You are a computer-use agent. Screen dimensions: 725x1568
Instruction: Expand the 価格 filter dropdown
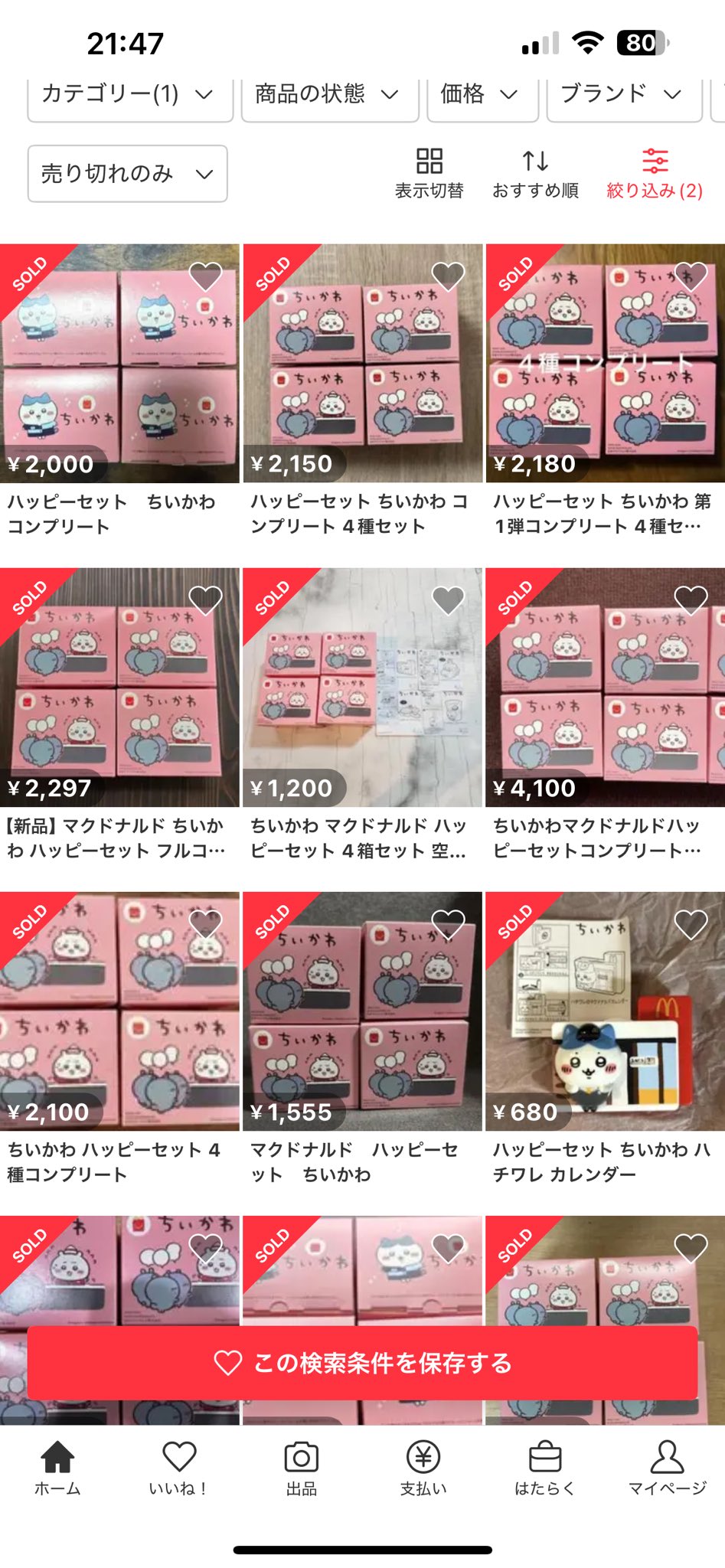(x=482, y=96)
